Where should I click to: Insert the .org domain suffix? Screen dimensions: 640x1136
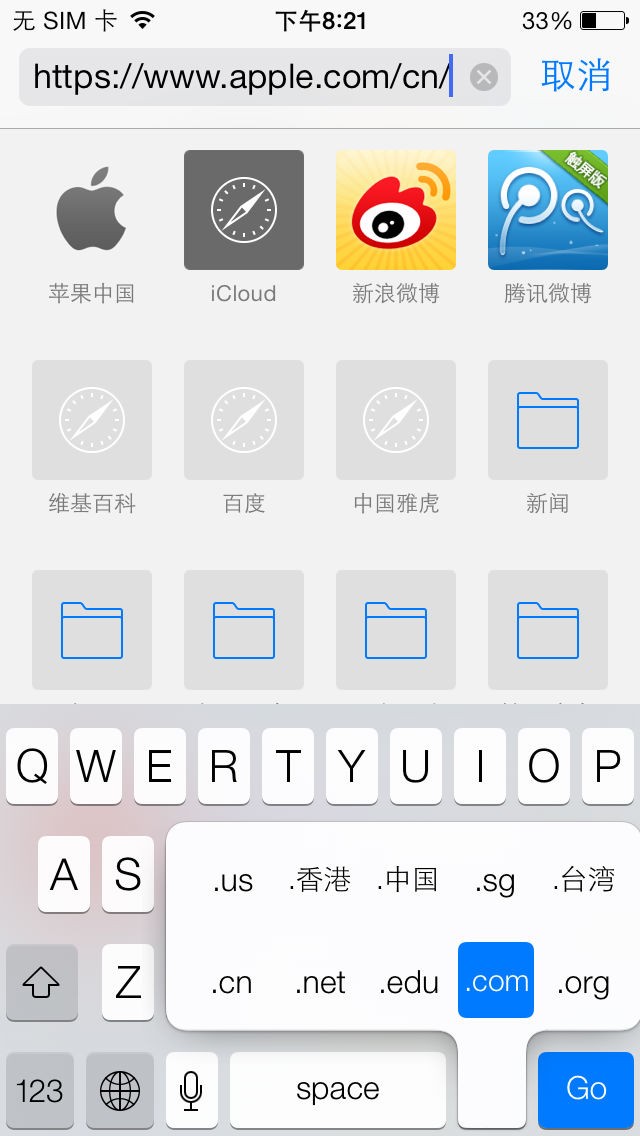click(583, 983)
